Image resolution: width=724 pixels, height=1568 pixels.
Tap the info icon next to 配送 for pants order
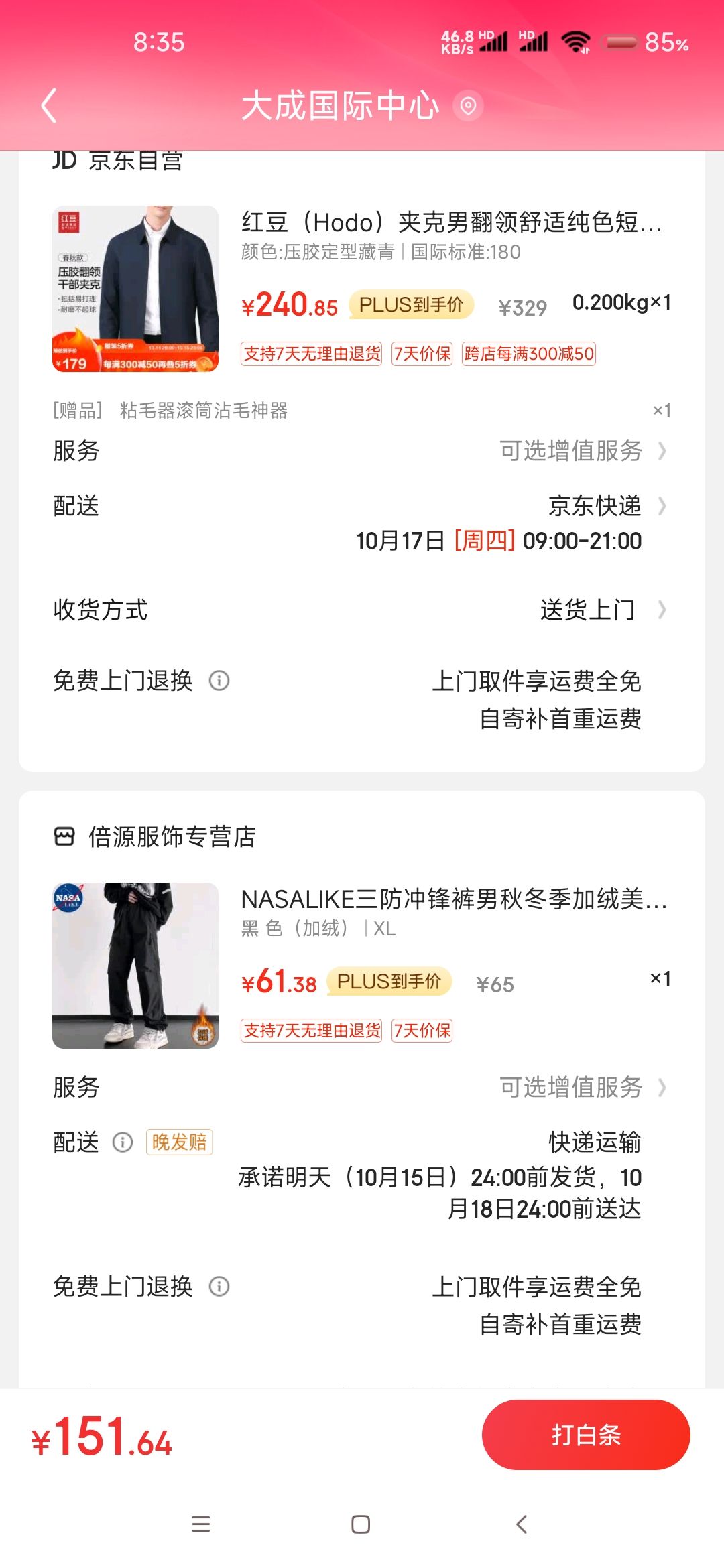coord(121,1142)
